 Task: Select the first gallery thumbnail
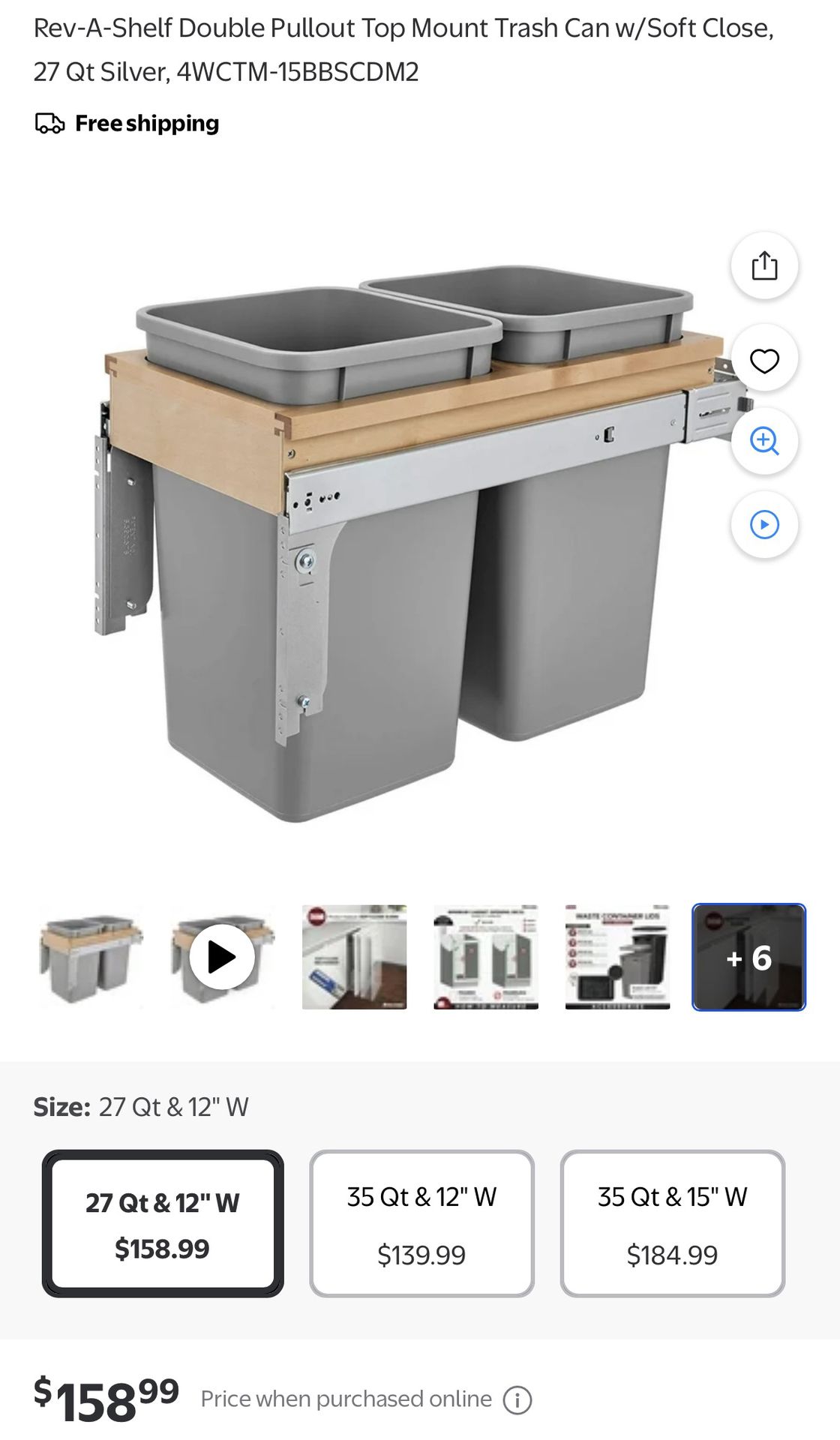(91, 958)
